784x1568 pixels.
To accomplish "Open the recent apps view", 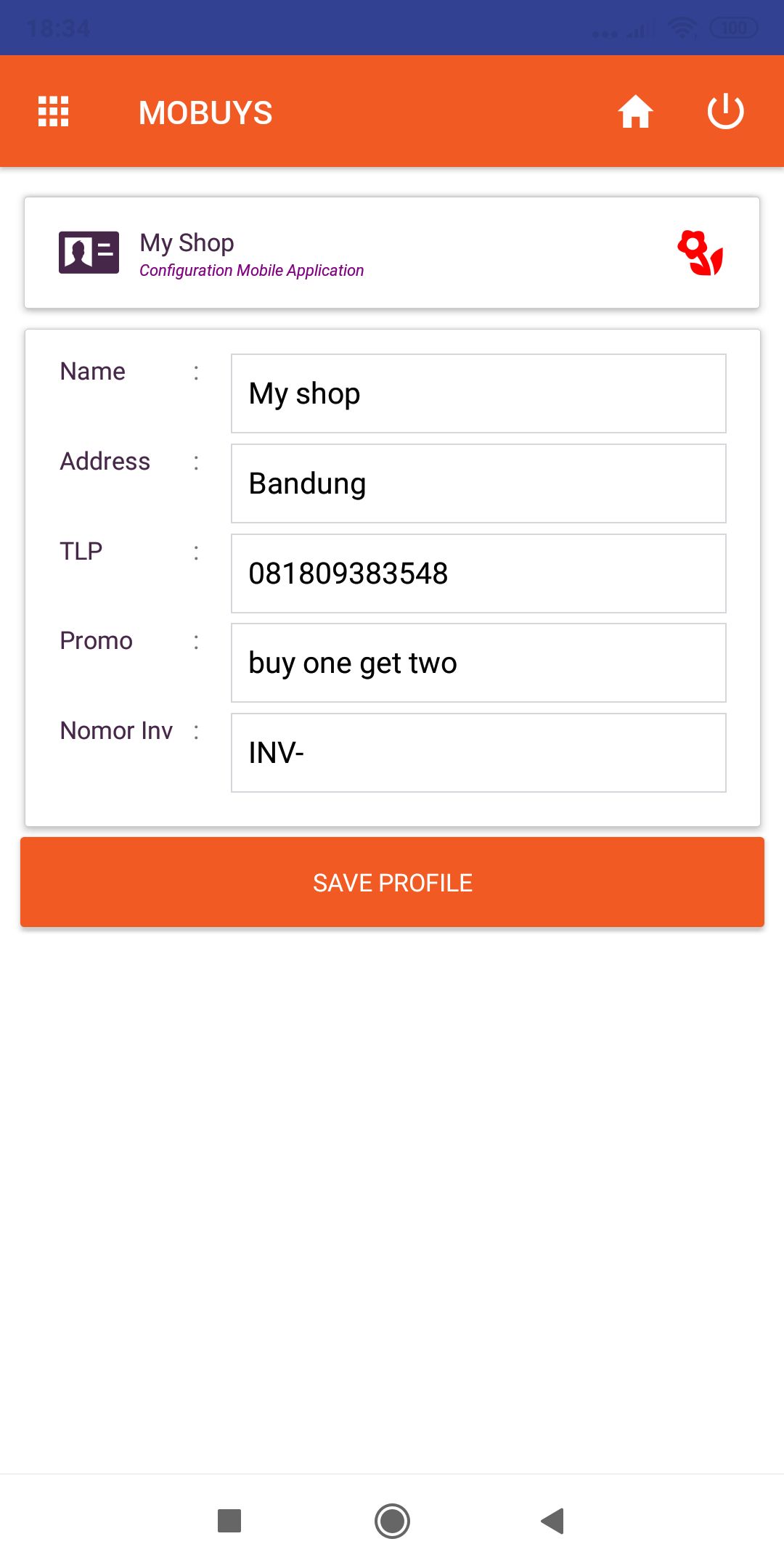I will click(229, 1521).
